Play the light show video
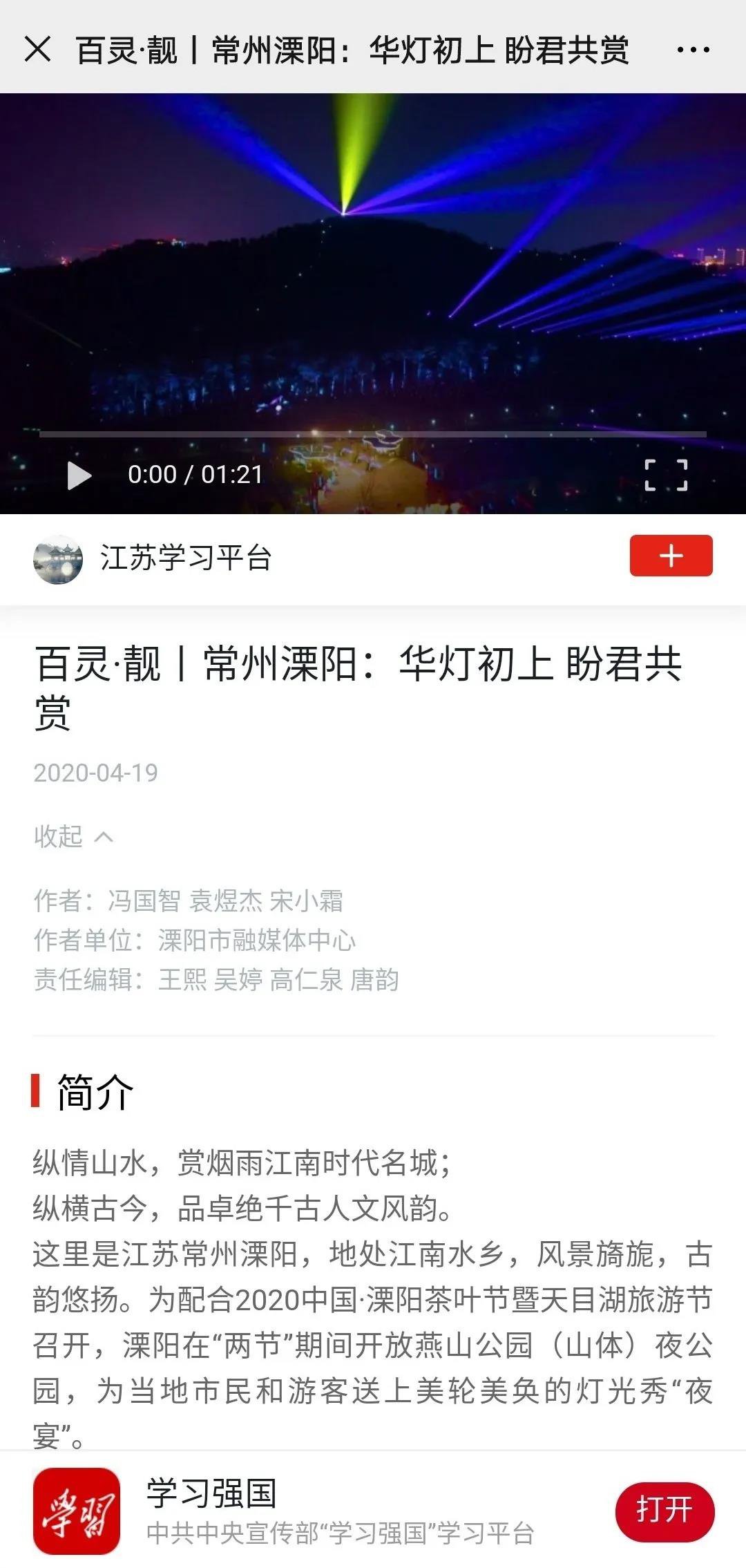746x1568 pixels. point(79,475)
